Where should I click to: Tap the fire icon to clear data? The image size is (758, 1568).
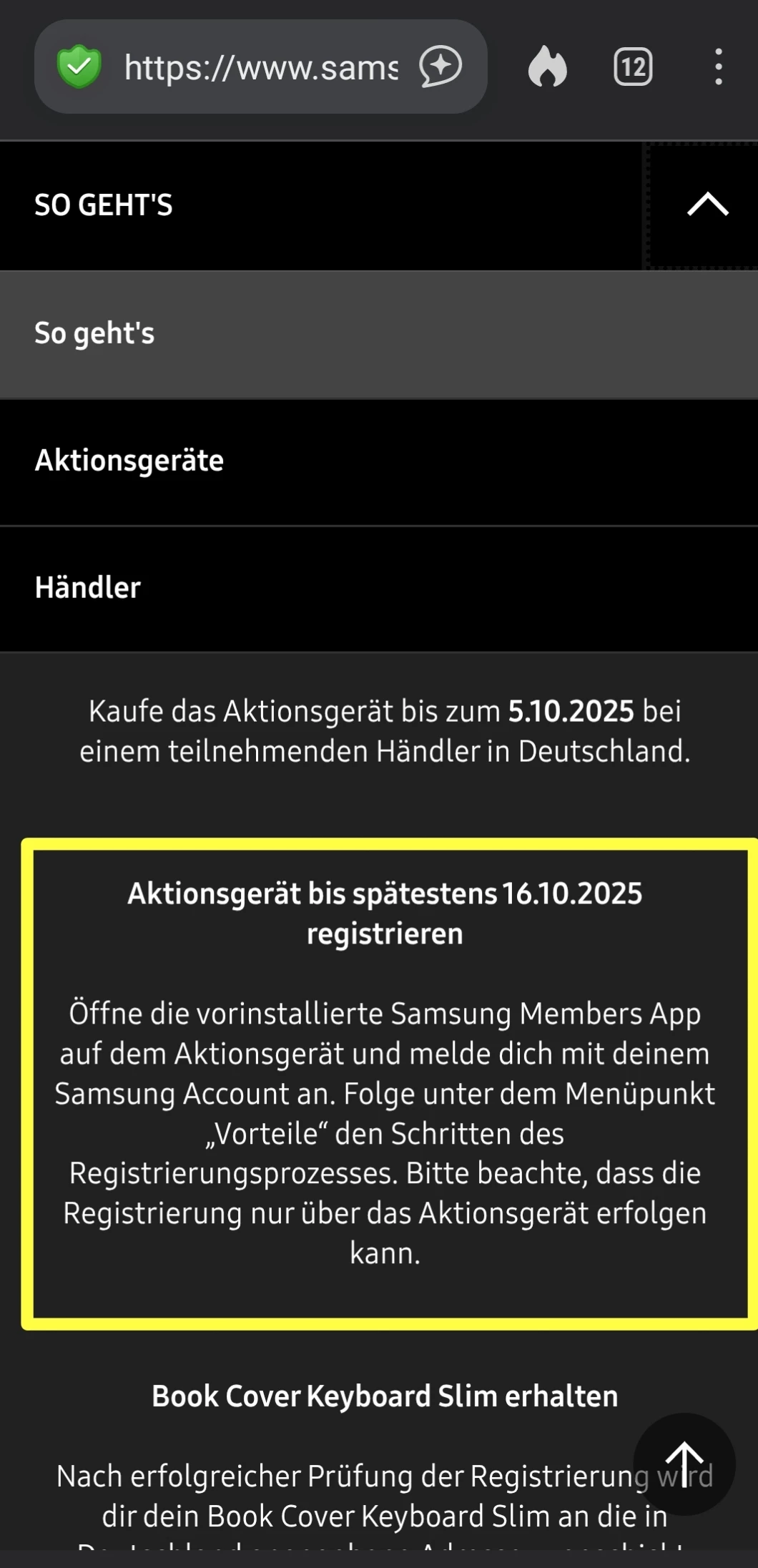548,67
